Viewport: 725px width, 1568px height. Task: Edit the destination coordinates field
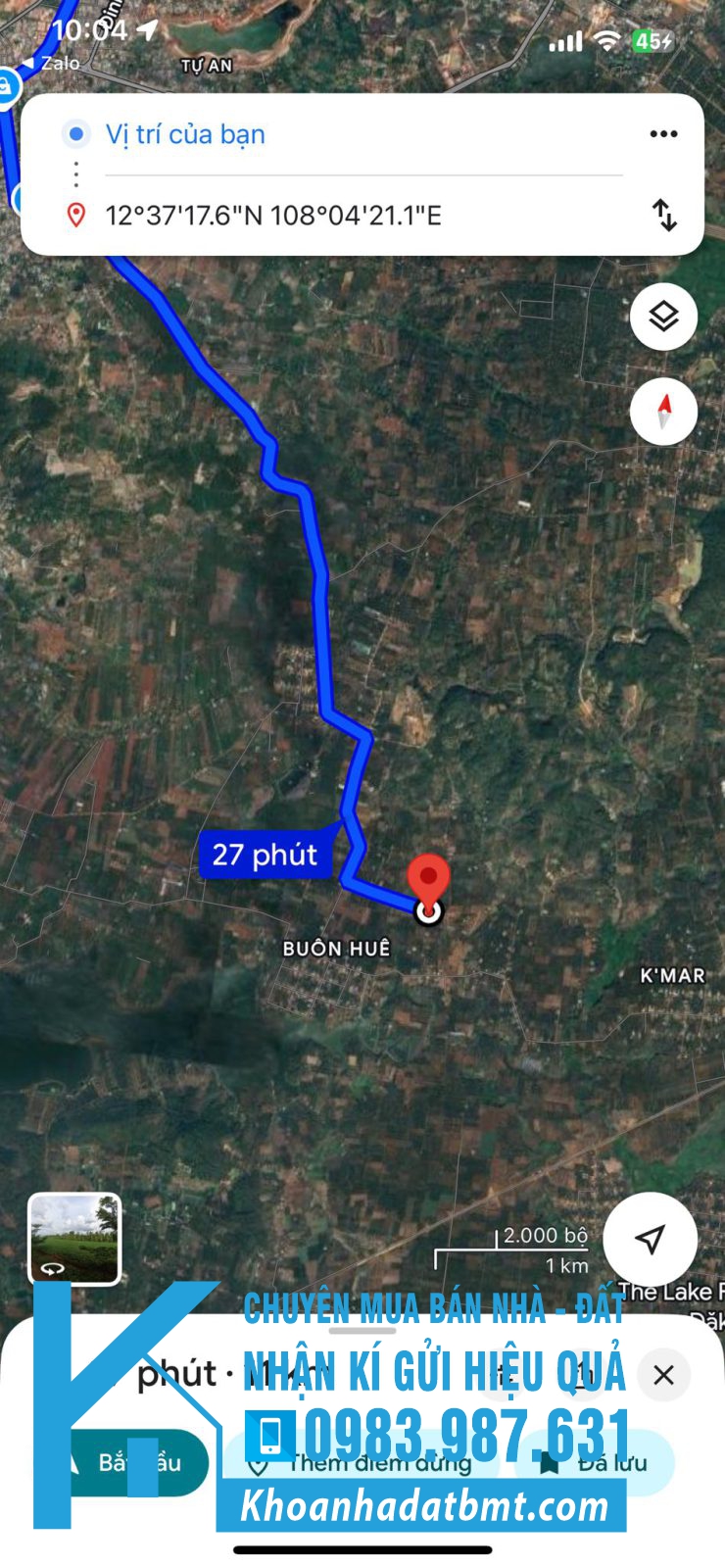pos(362,215)
